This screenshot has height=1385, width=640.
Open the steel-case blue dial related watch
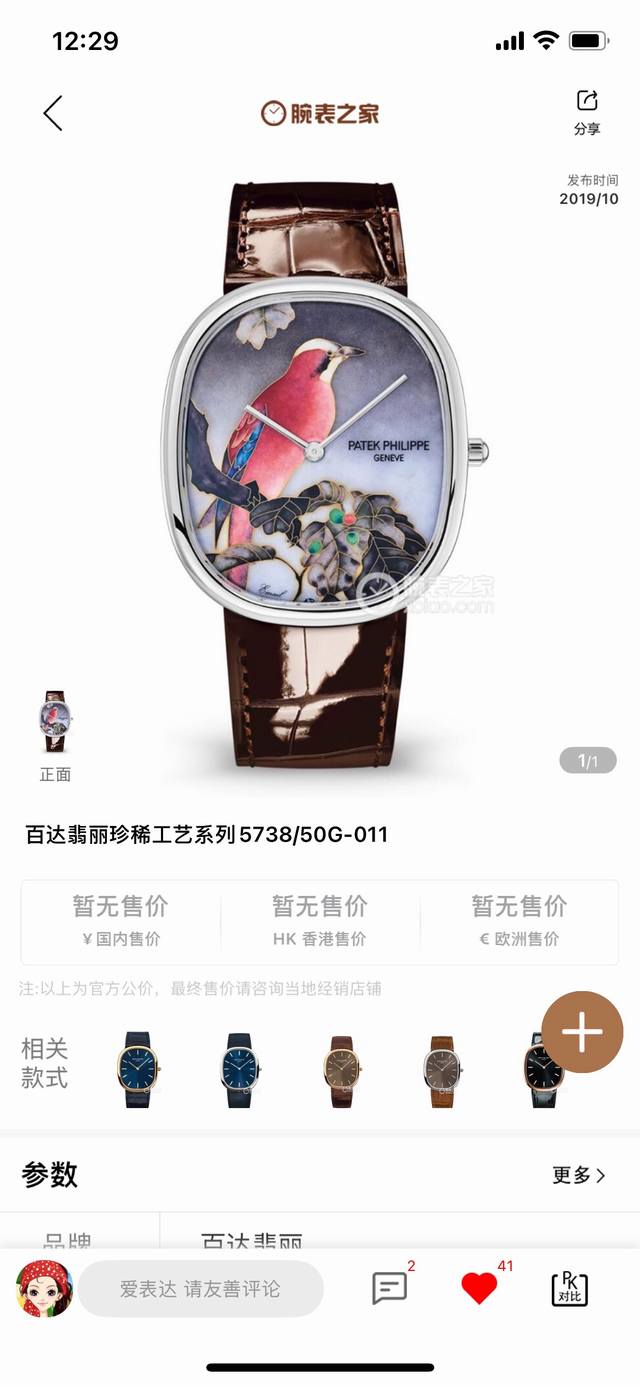pyautogui.click(x=240, y=1069)
